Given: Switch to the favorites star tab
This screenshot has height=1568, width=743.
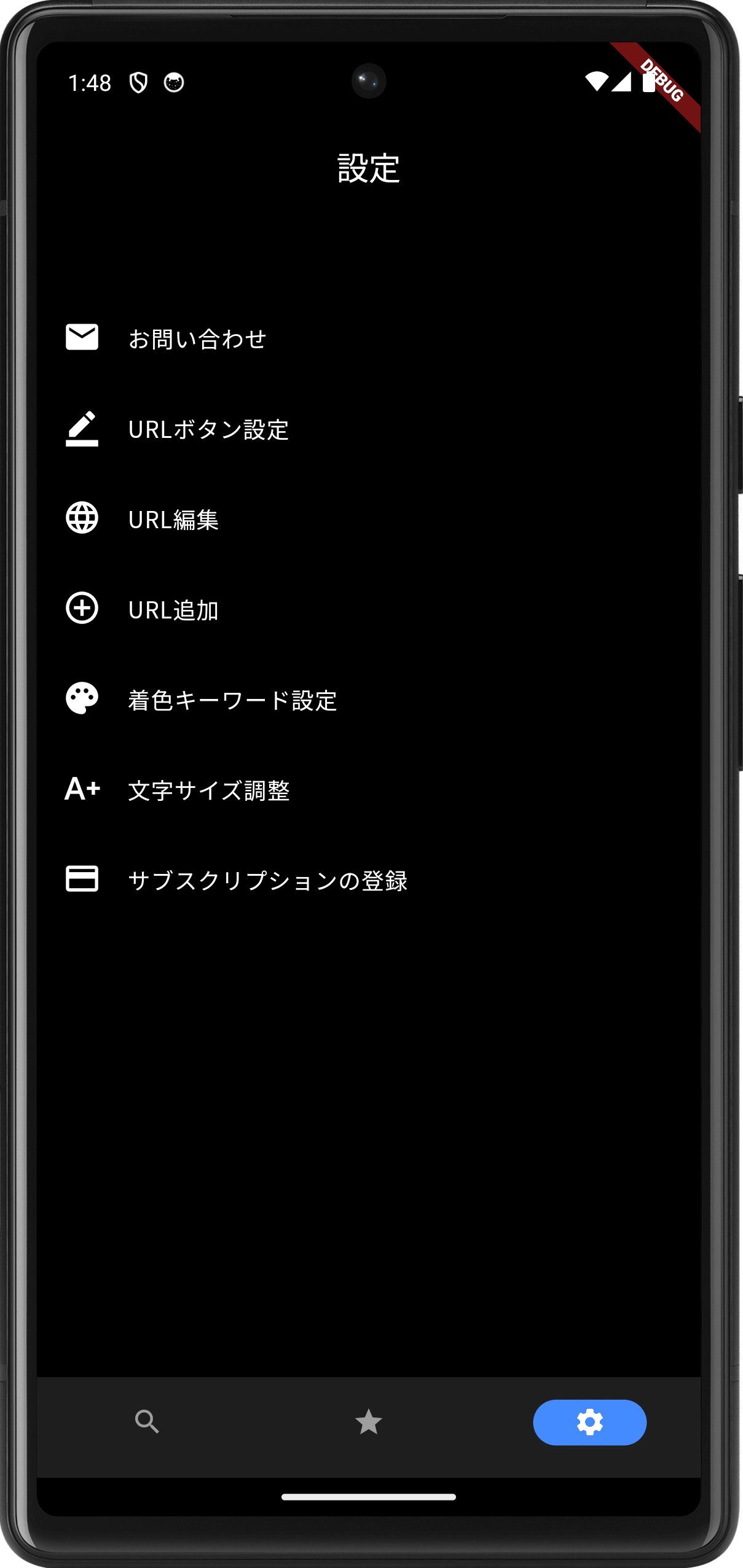Looking at the screenshot, I should click(369, 1421).
